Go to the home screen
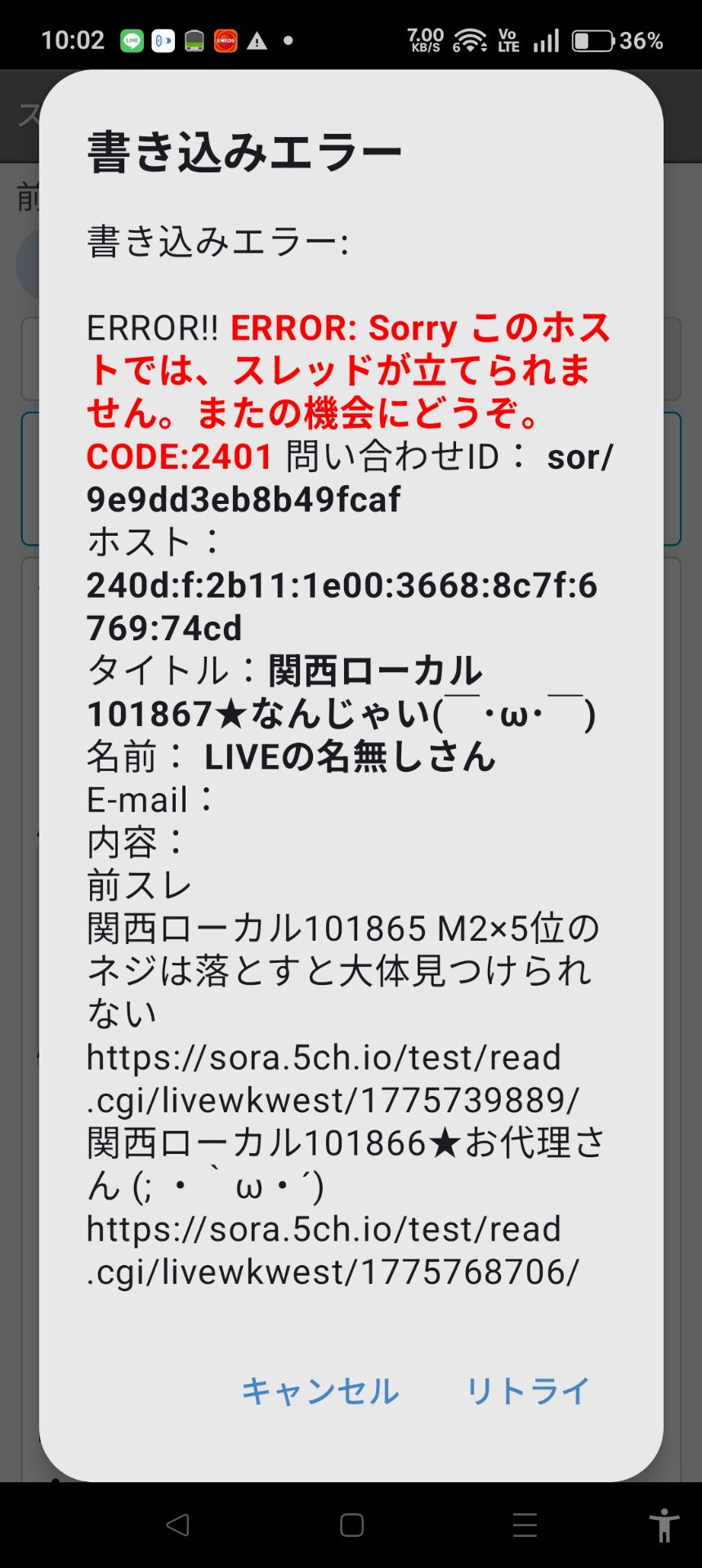This screenshot has height=1568, width=702. pos(351,1525)
